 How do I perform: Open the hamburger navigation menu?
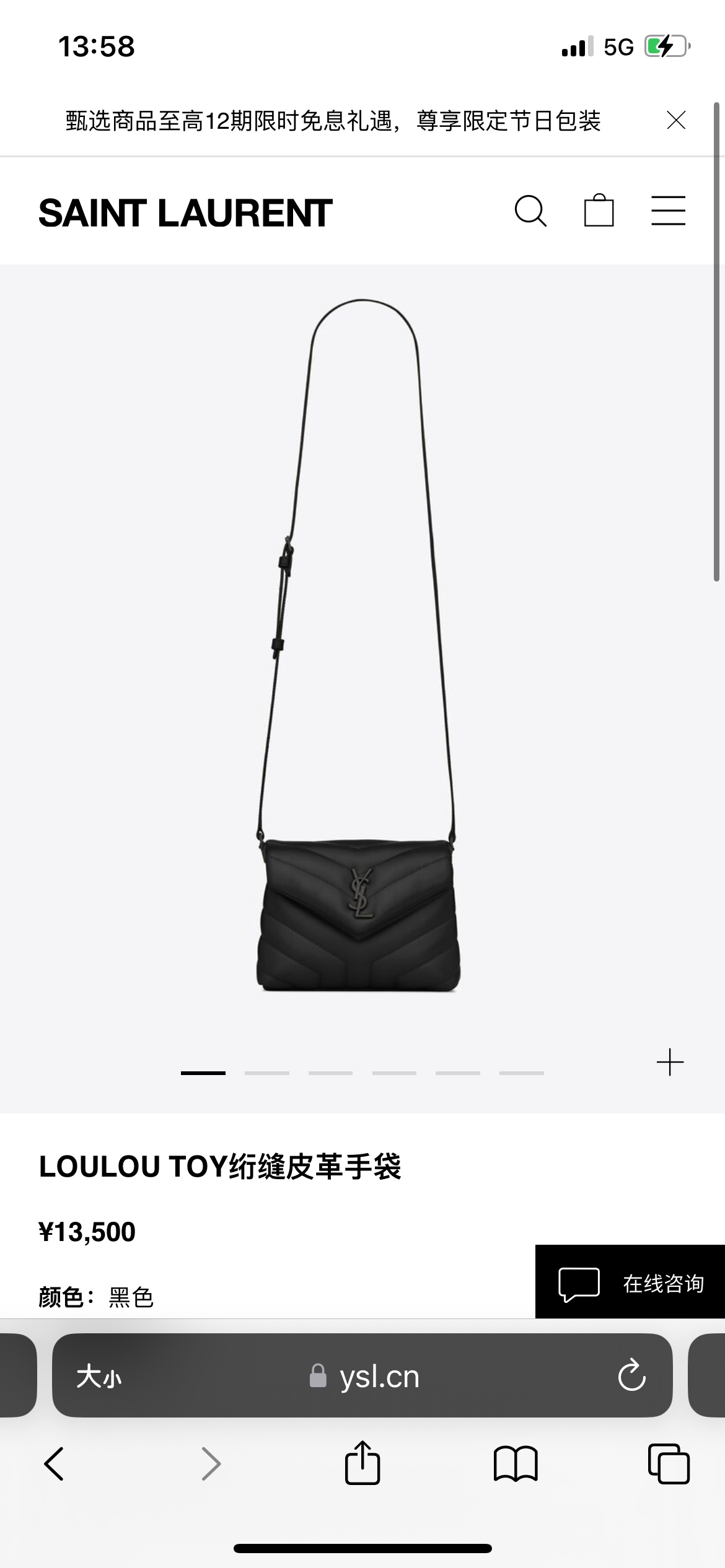tap(668, 211)
